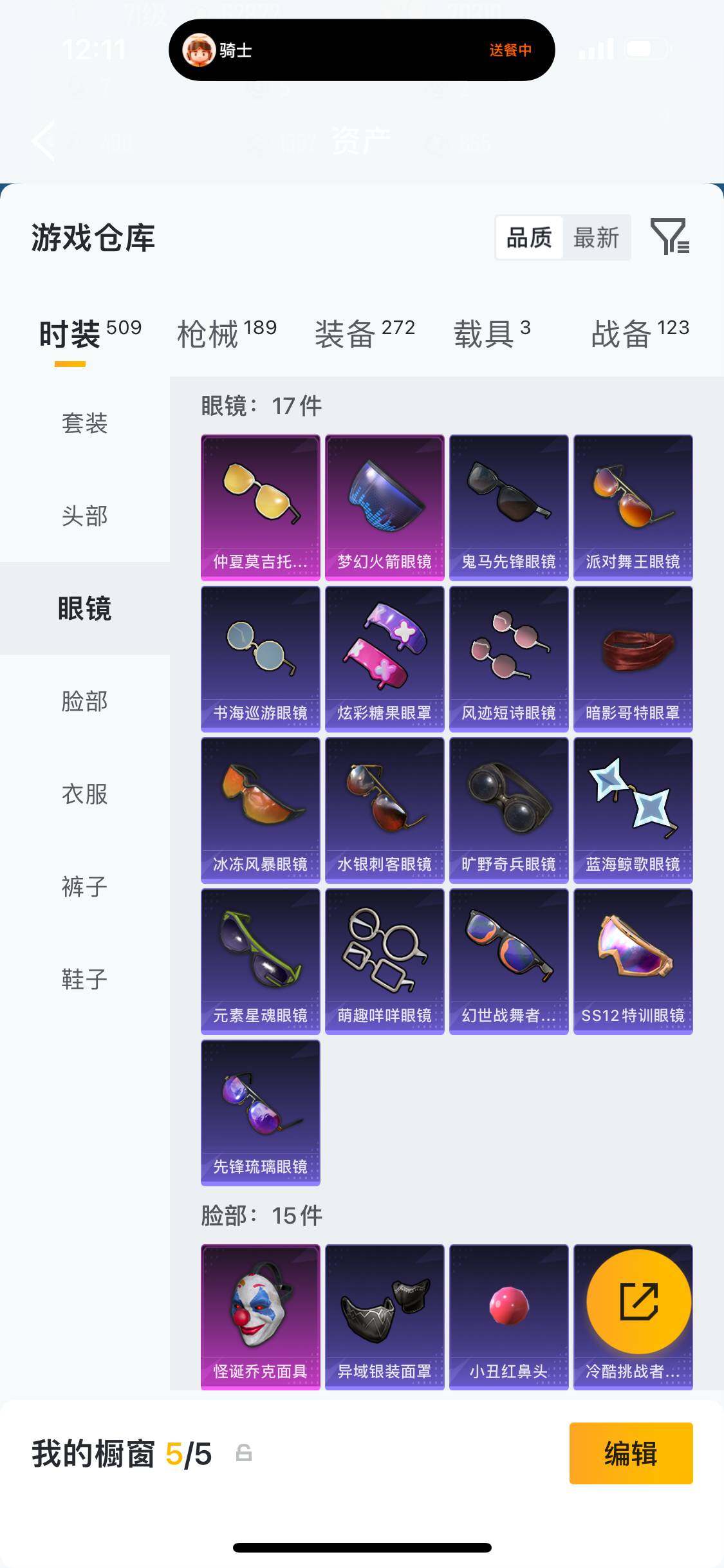The image size is (724, 1568).
Task: Switch sorting to 最新
Action: coord(597,238)
